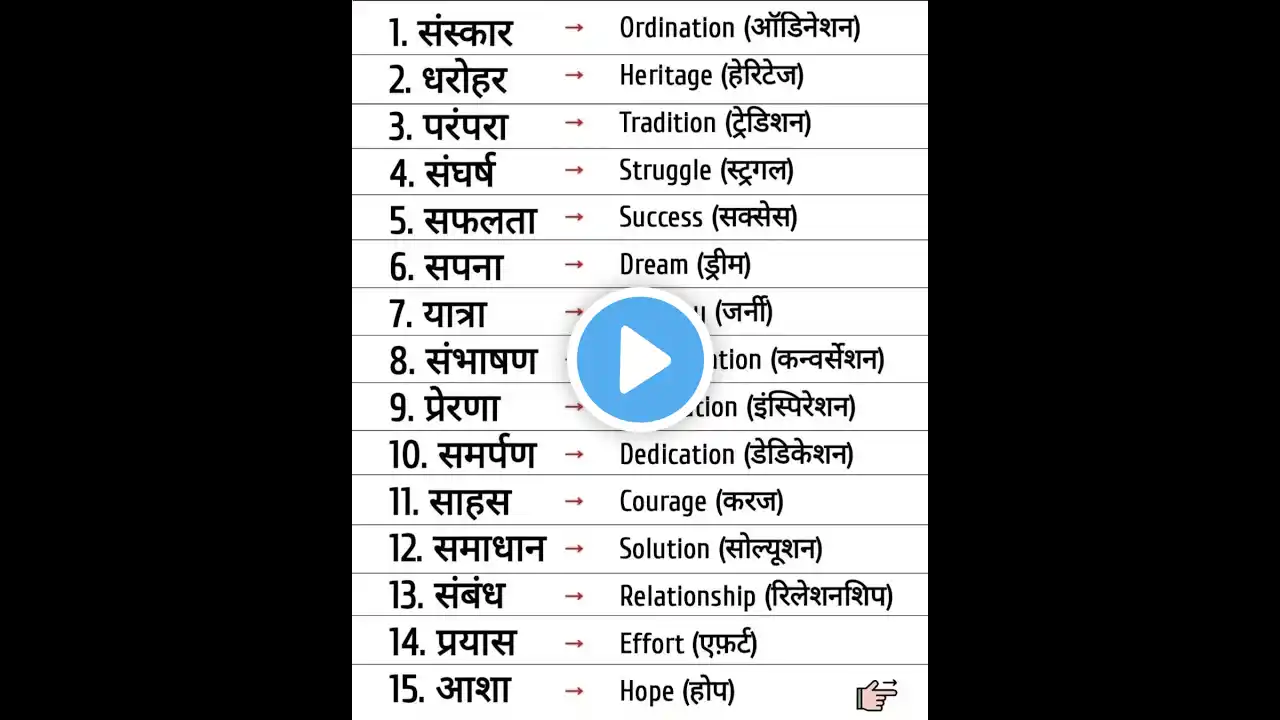Play the Hindi-English vocabulary video
Viewport: 1280px width, 720px height.
tap(640, 360)
